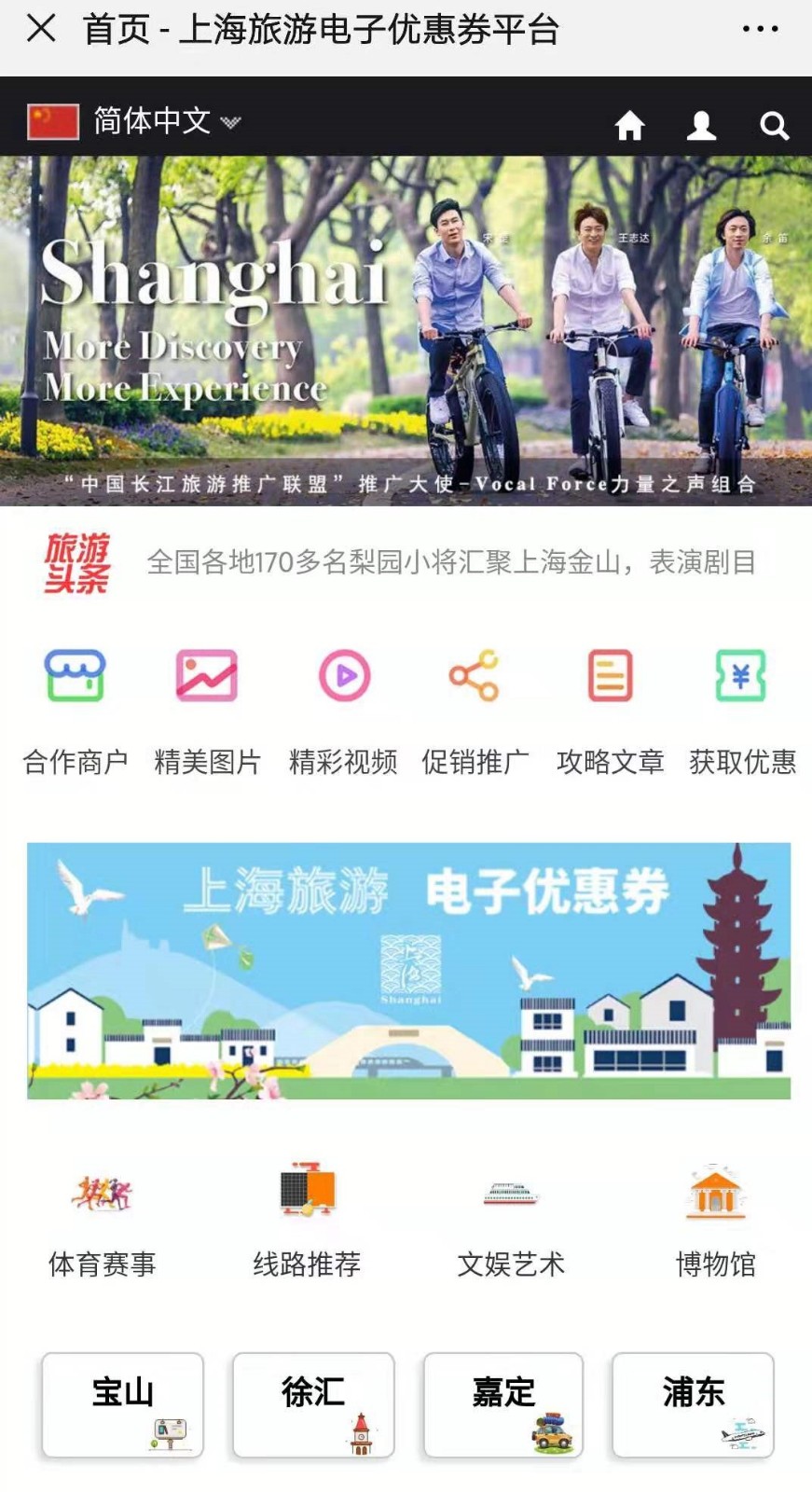Select the 线路推荐 category

307,1222
